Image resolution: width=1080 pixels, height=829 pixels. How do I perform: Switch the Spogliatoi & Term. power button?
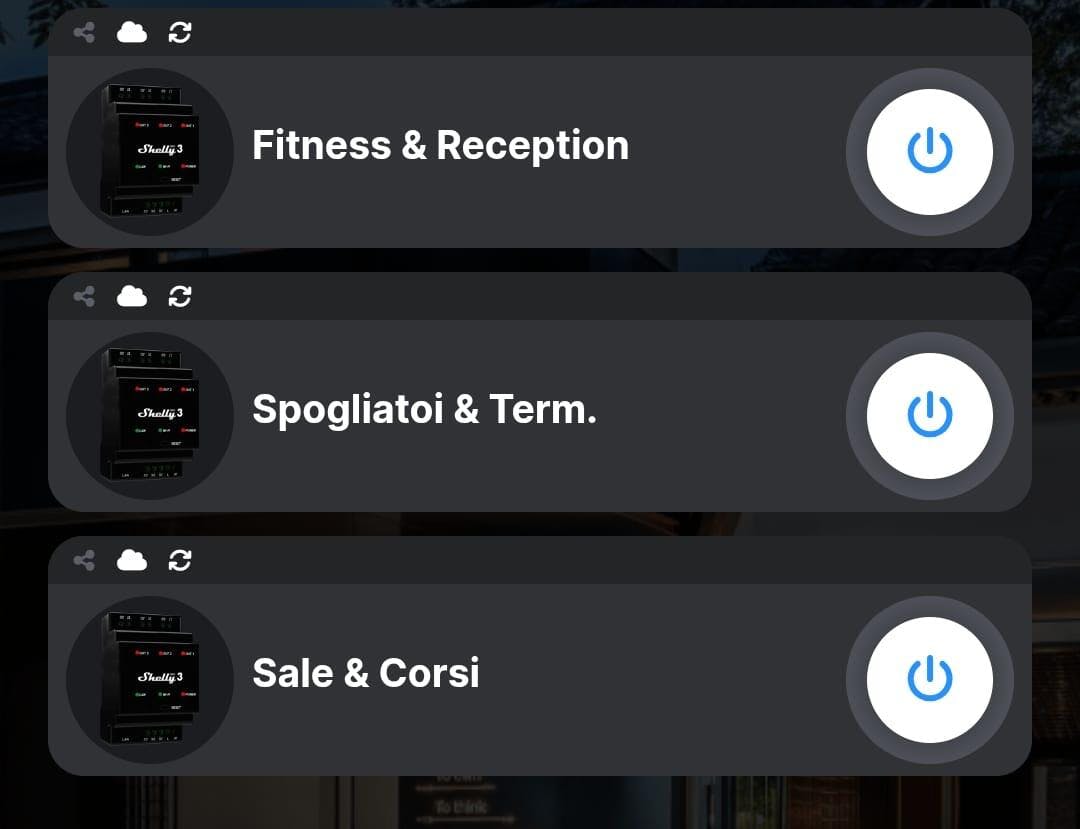click(x=929, y=415)
